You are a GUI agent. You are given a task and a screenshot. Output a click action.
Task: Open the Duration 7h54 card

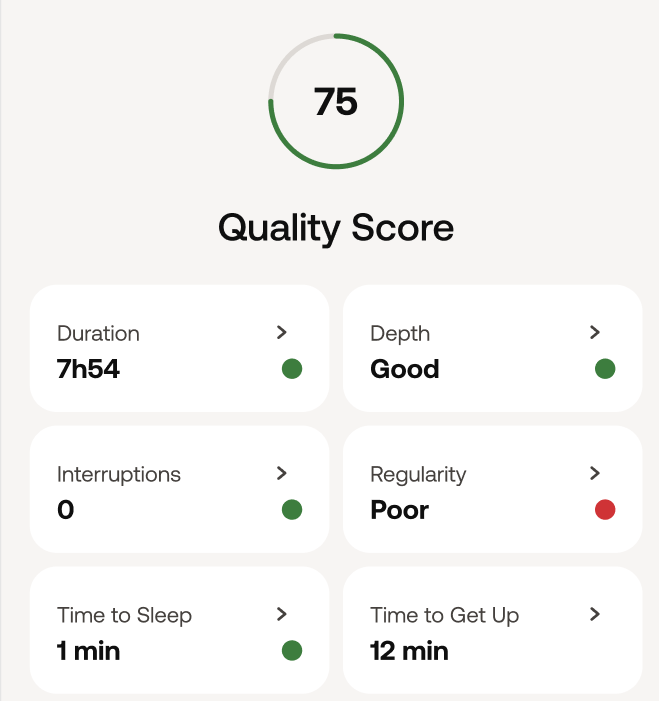click(179, 350)
